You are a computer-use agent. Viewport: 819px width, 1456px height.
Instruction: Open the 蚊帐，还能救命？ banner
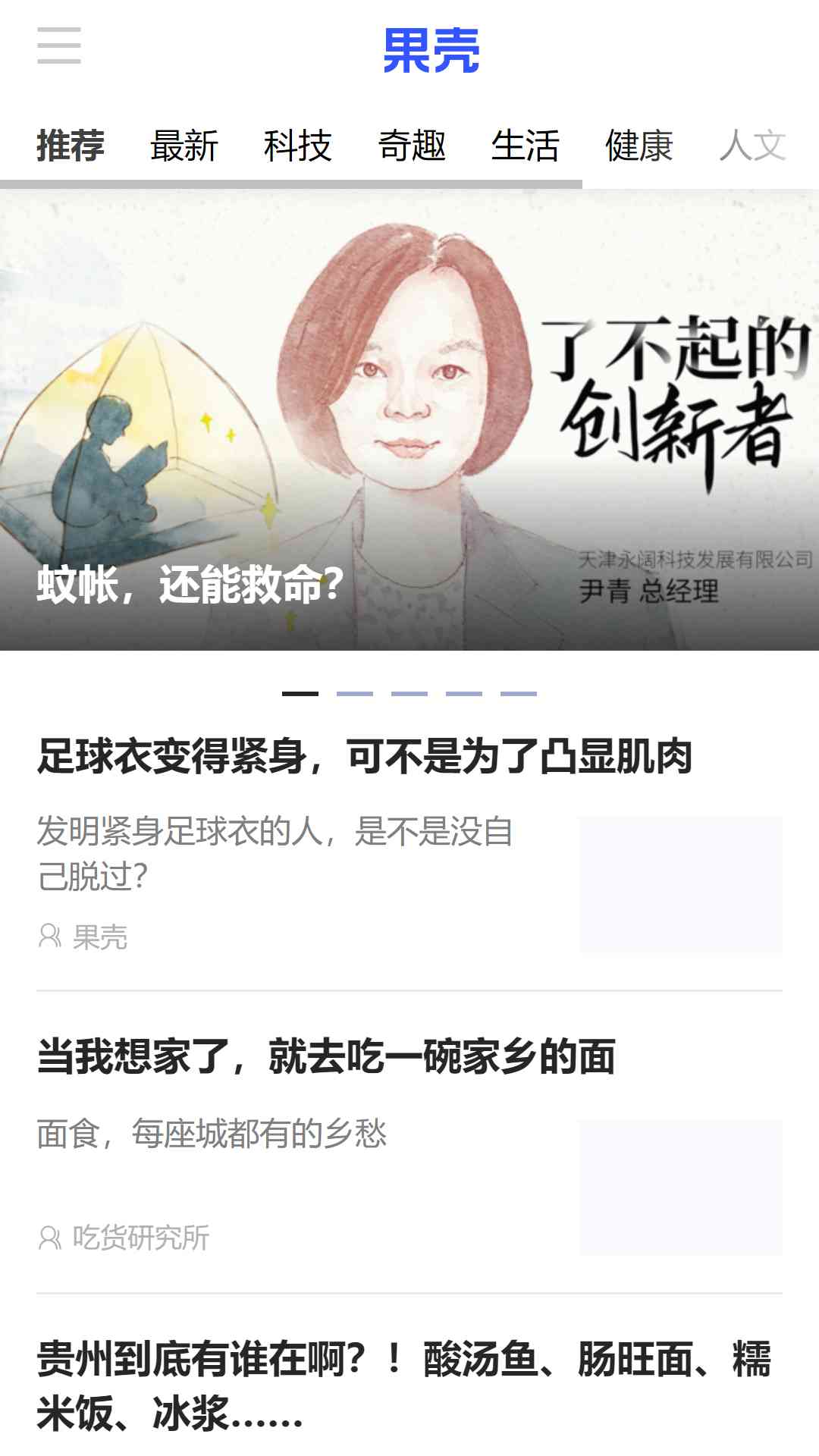pyautogui.click(x=409, y=420)
